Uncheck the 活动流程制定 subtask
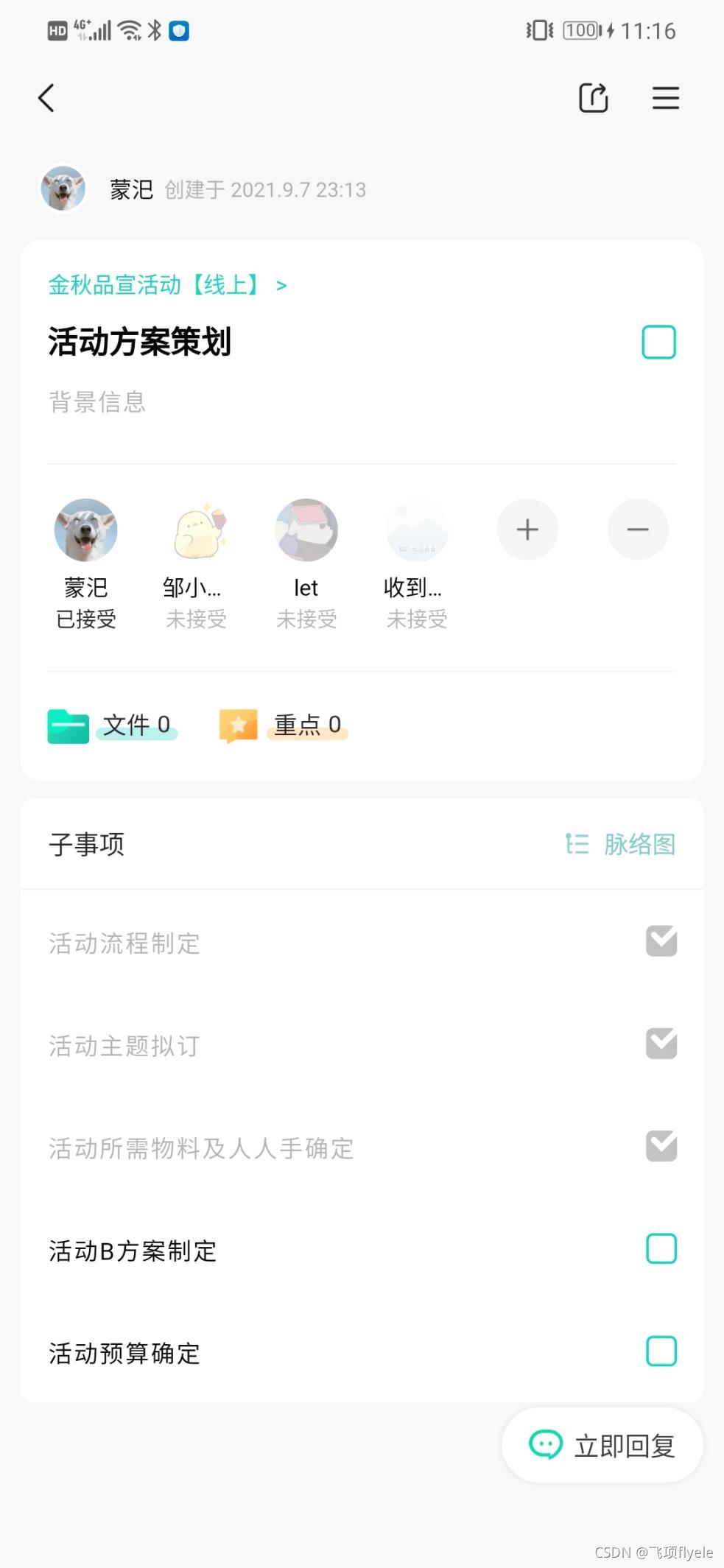 661,941
